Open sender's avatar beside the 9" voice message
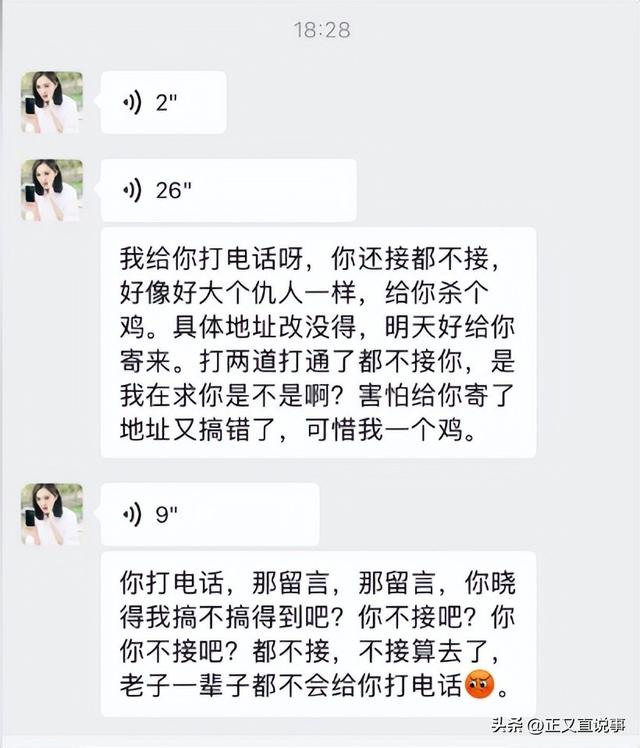The width and height of the screenshot is (640, 748). (x=52, y=514)
